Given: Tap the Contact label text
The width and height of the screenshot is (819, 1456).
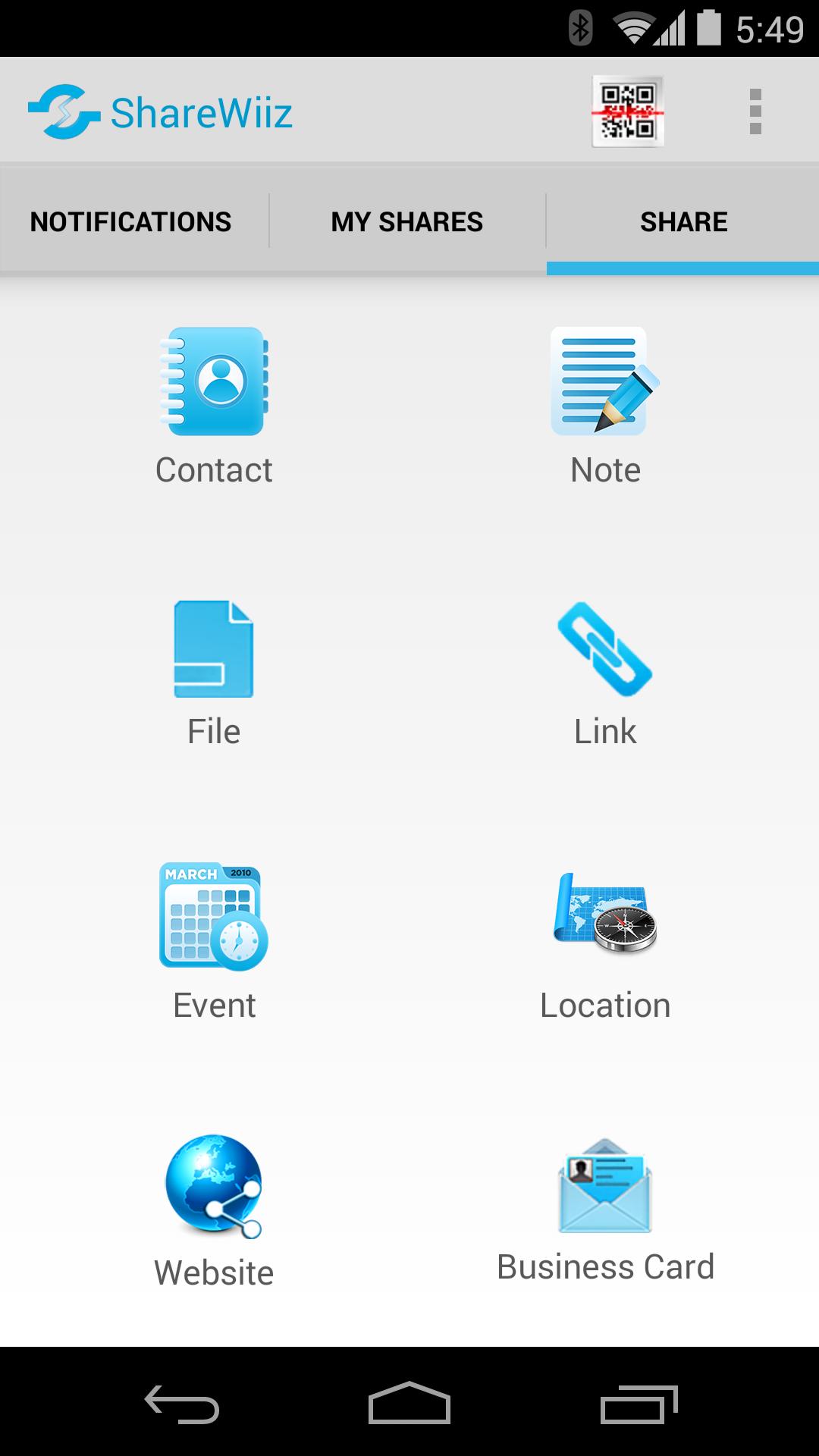Looking at the screenshot, I should tap(213, 470).
